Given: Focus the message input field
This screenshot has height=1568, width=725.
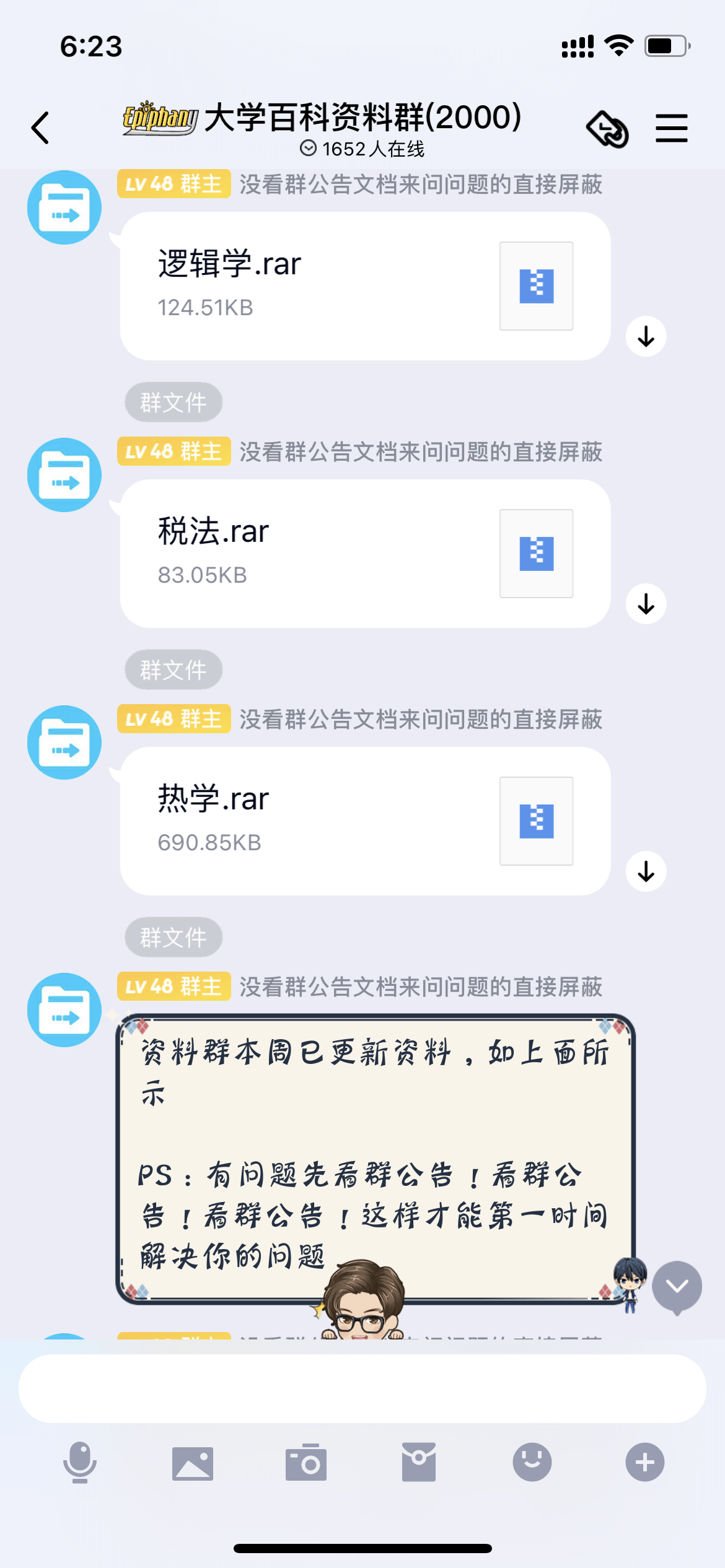Looking at the screenshot, I should 362,1389.
